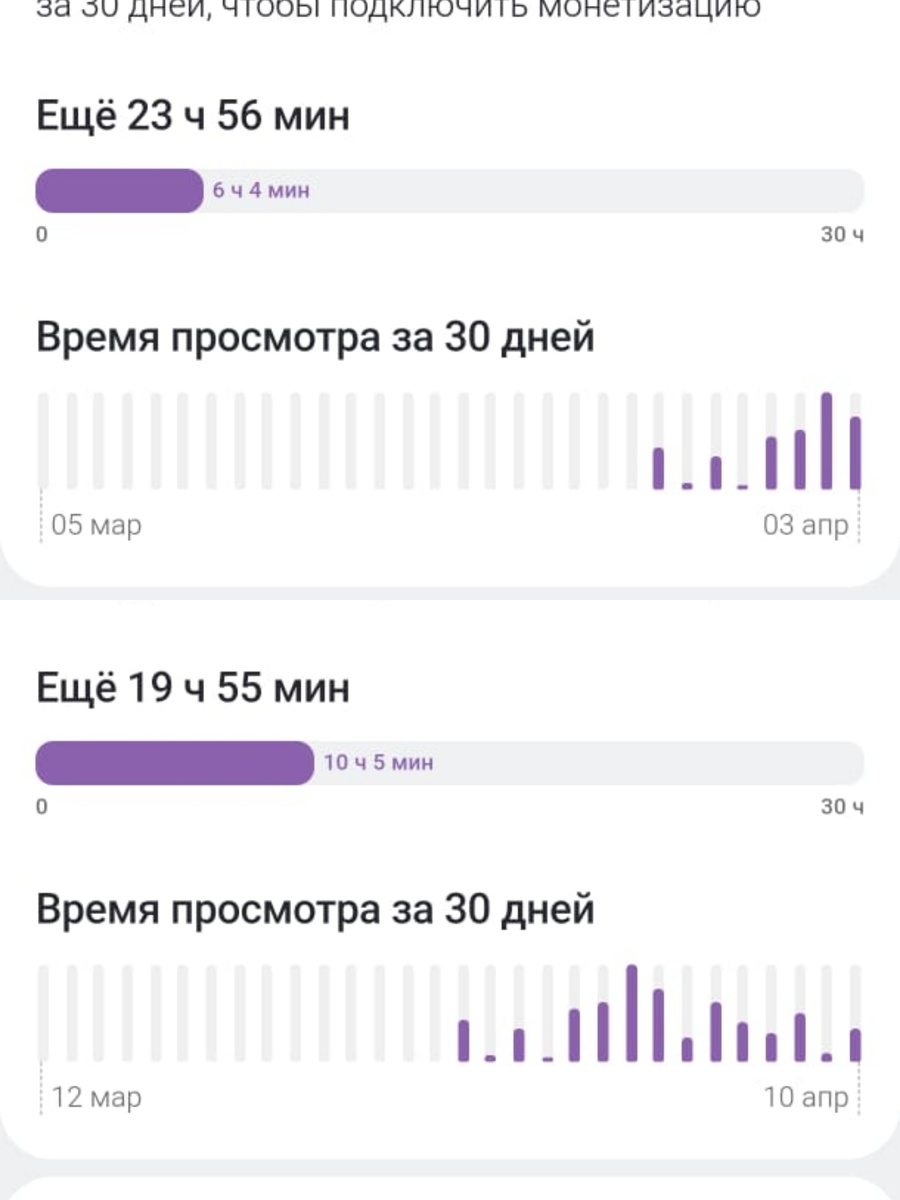Image resolution: width=900 pixels, height=1200 pixels.
Task: Click the 05 мар date label
Action: (x=97, y=524)
